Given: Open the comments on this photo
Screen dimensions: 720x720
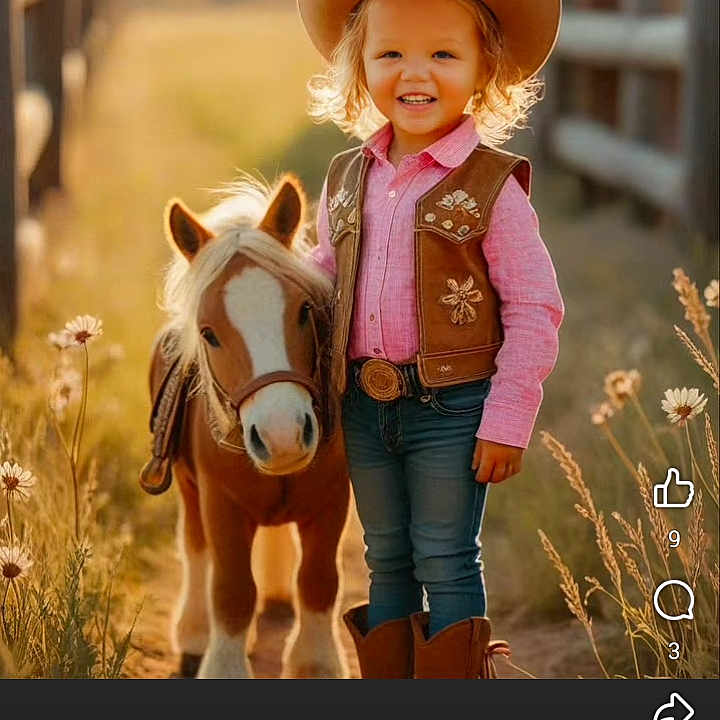Looking at the screenshot, I should click(673, 600).
